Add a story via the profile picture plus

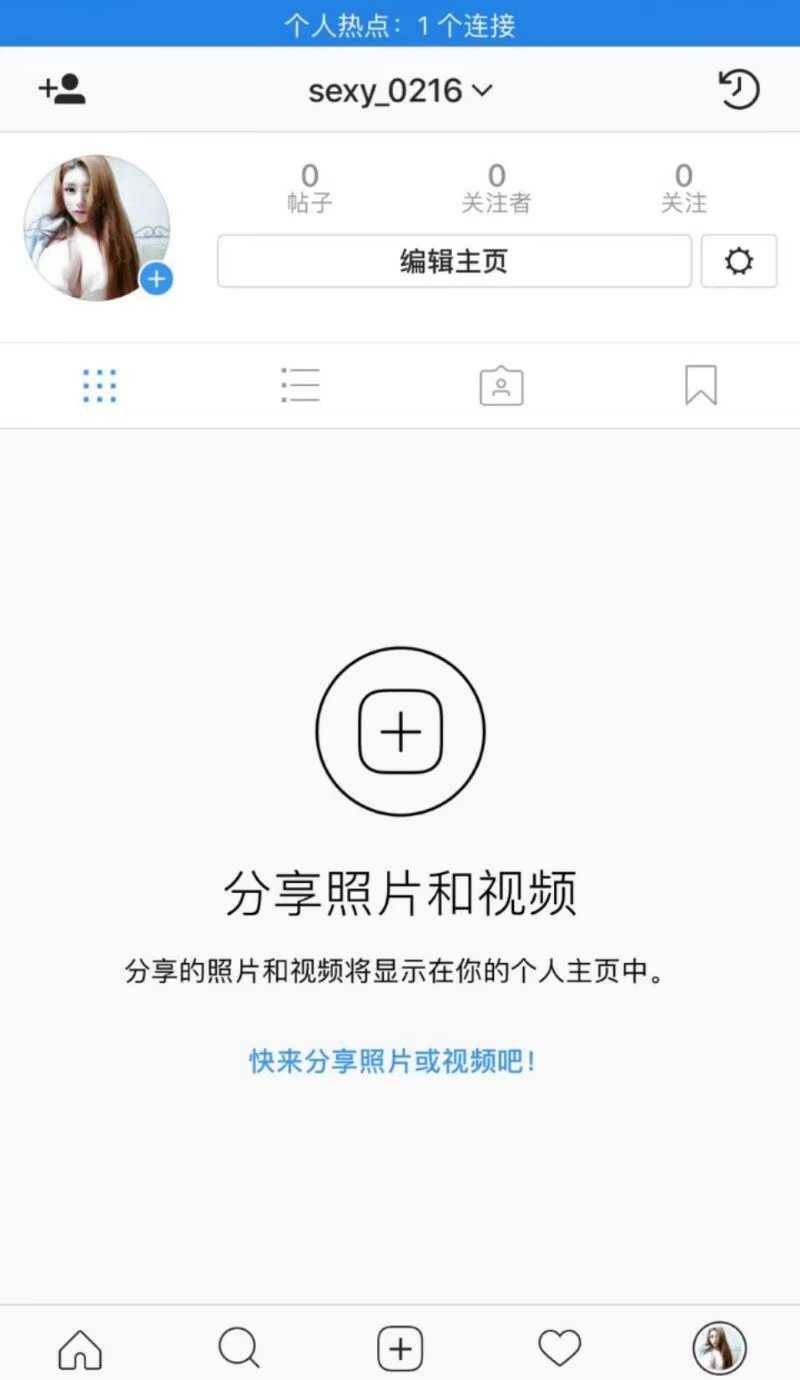(156, 279)
